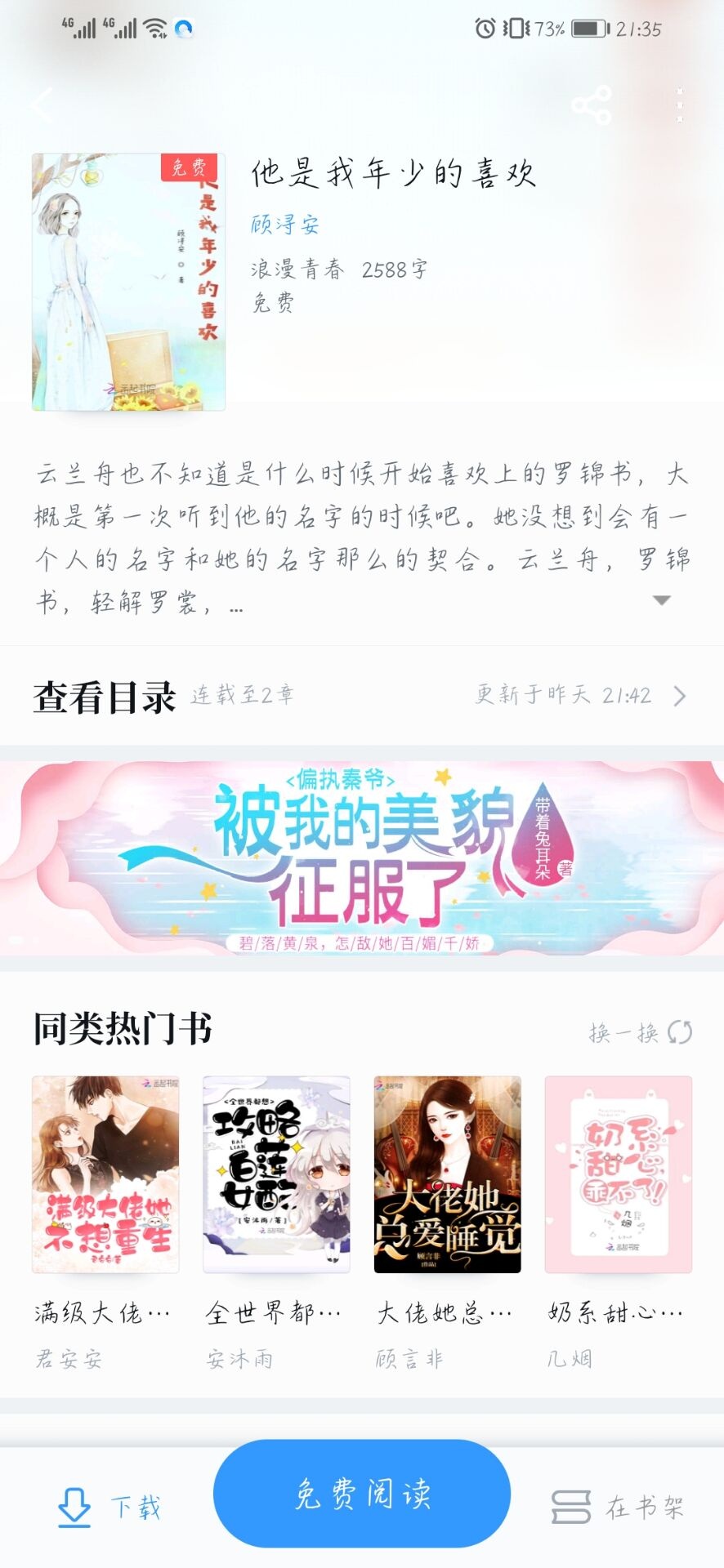Tap the 在书架 bookshelf button
724x1568 pixels.
click(618, 1507)
